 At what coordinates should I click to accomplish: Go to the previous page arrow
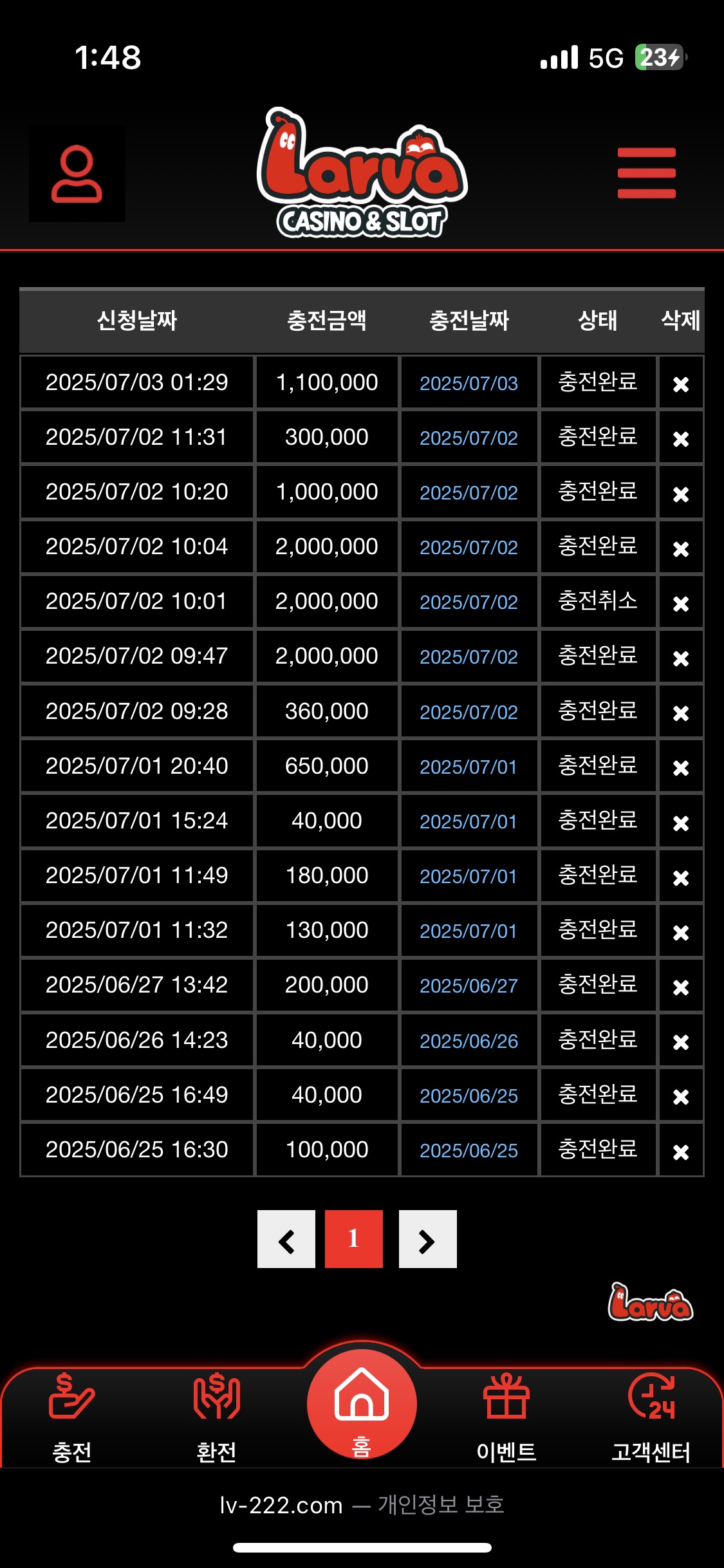click(286, 1239)
